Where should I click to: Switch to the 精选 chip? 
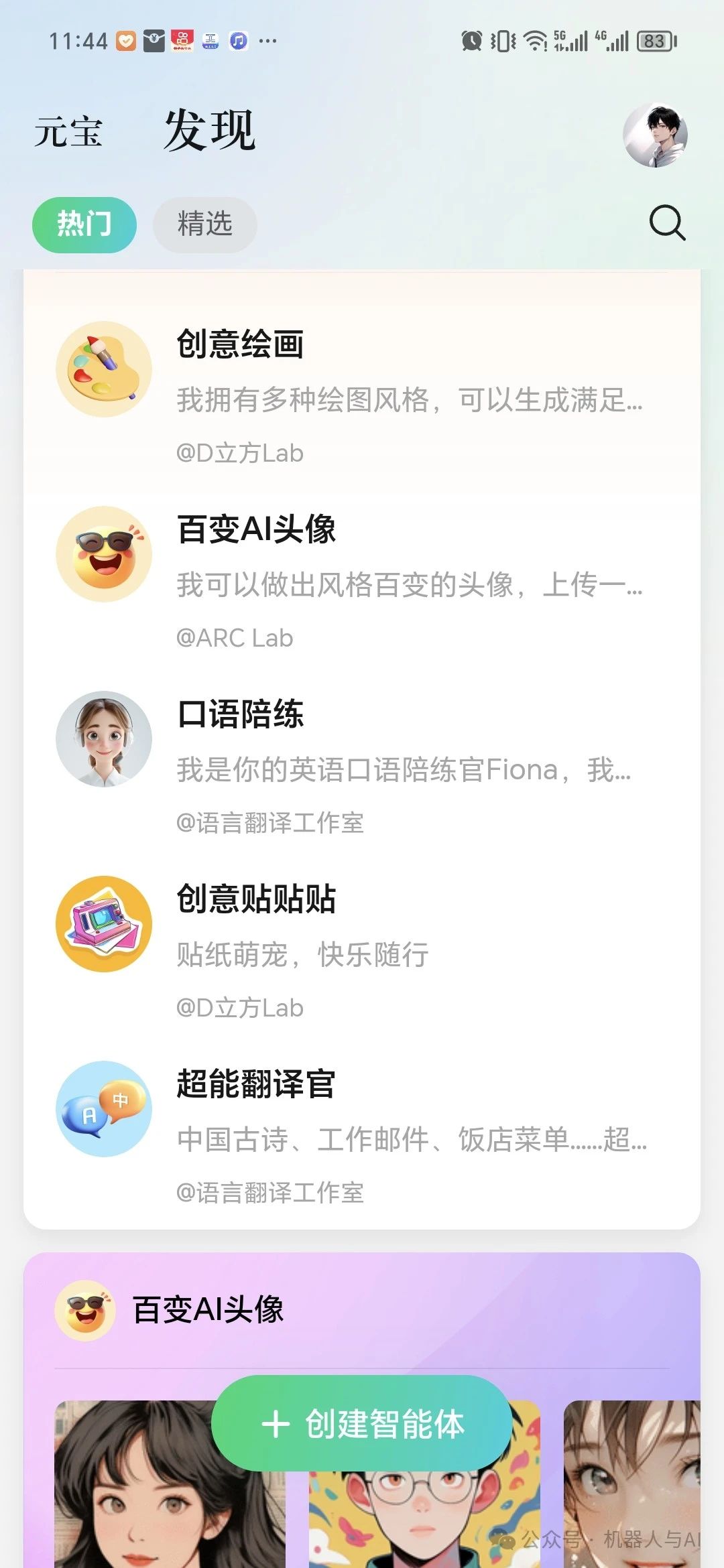point(204,224)
